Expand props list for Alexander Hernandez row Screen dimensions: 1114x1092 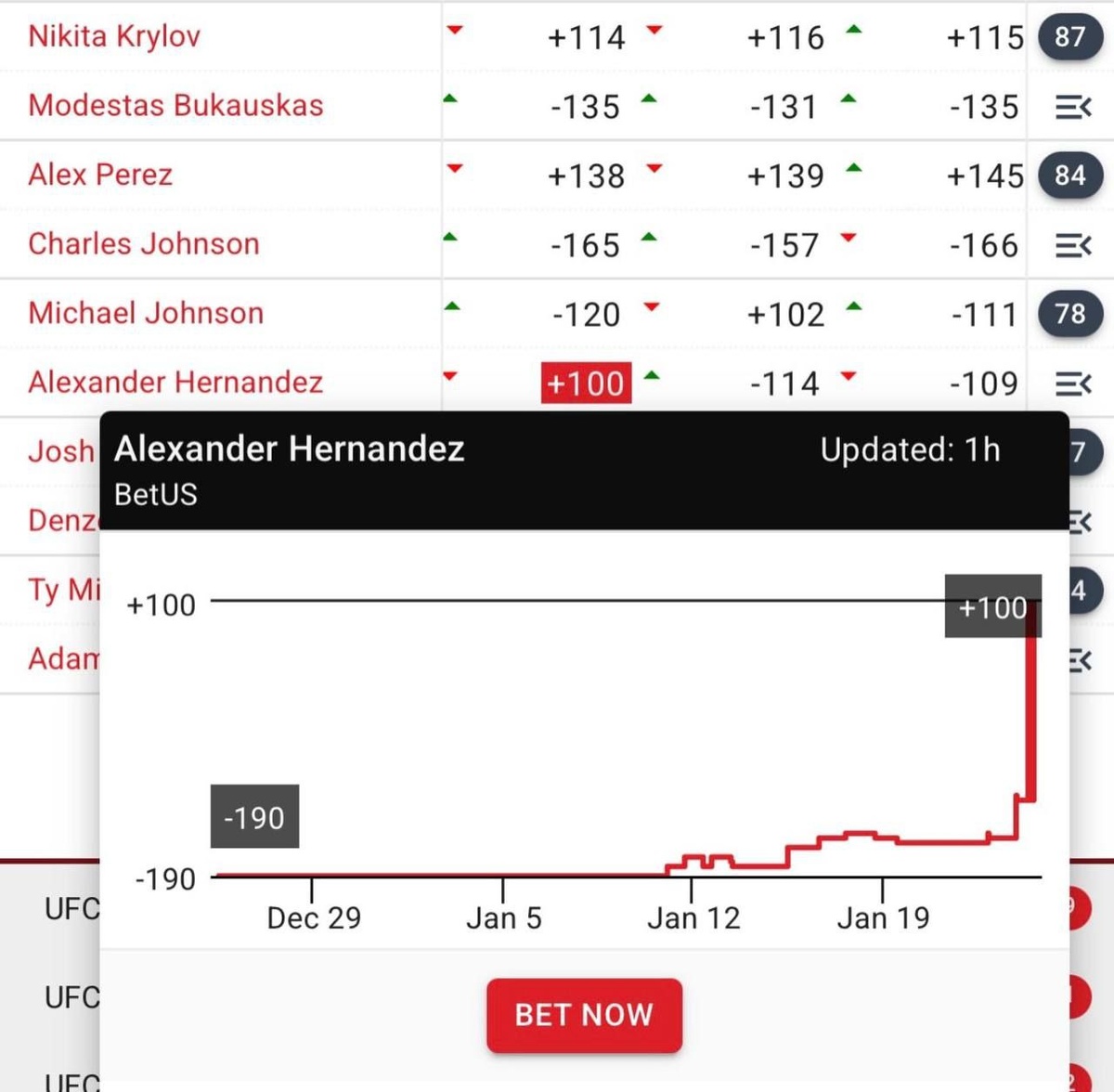[1072, 383]
